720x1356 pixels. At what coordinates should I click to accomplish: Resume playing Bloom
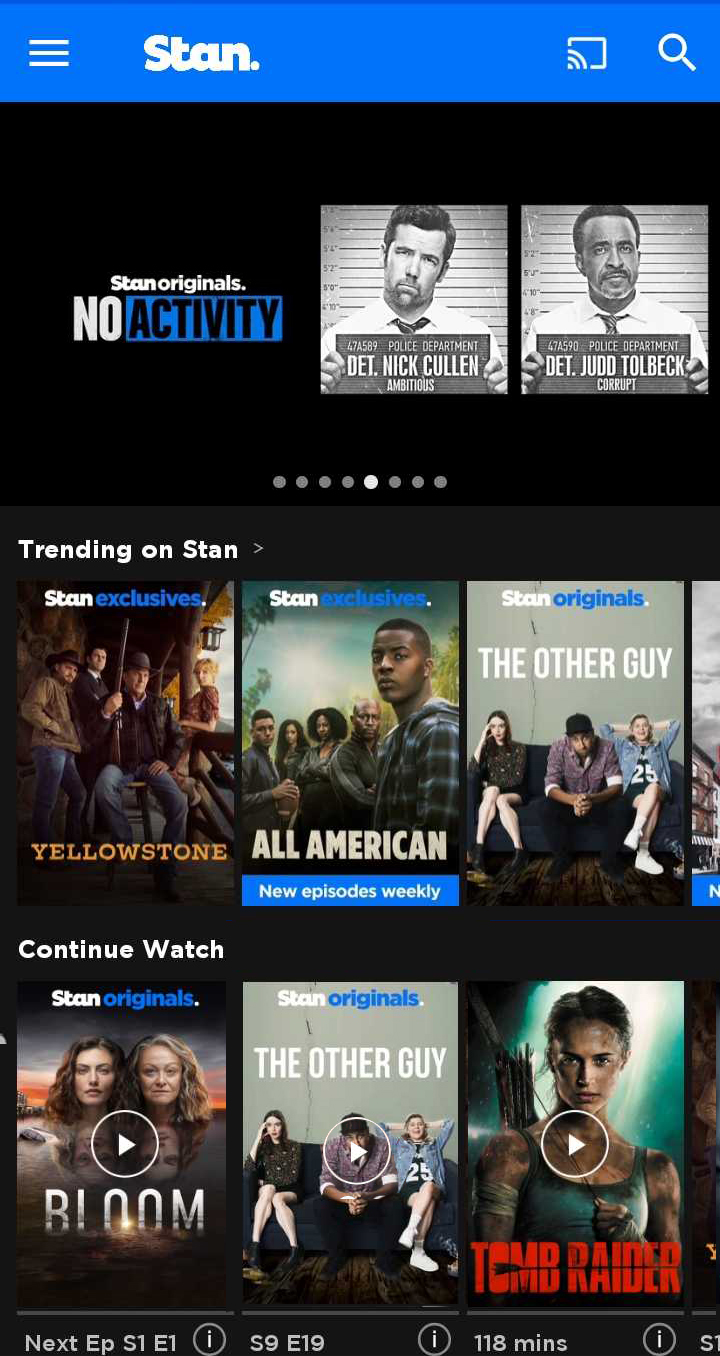point(125,1143)
